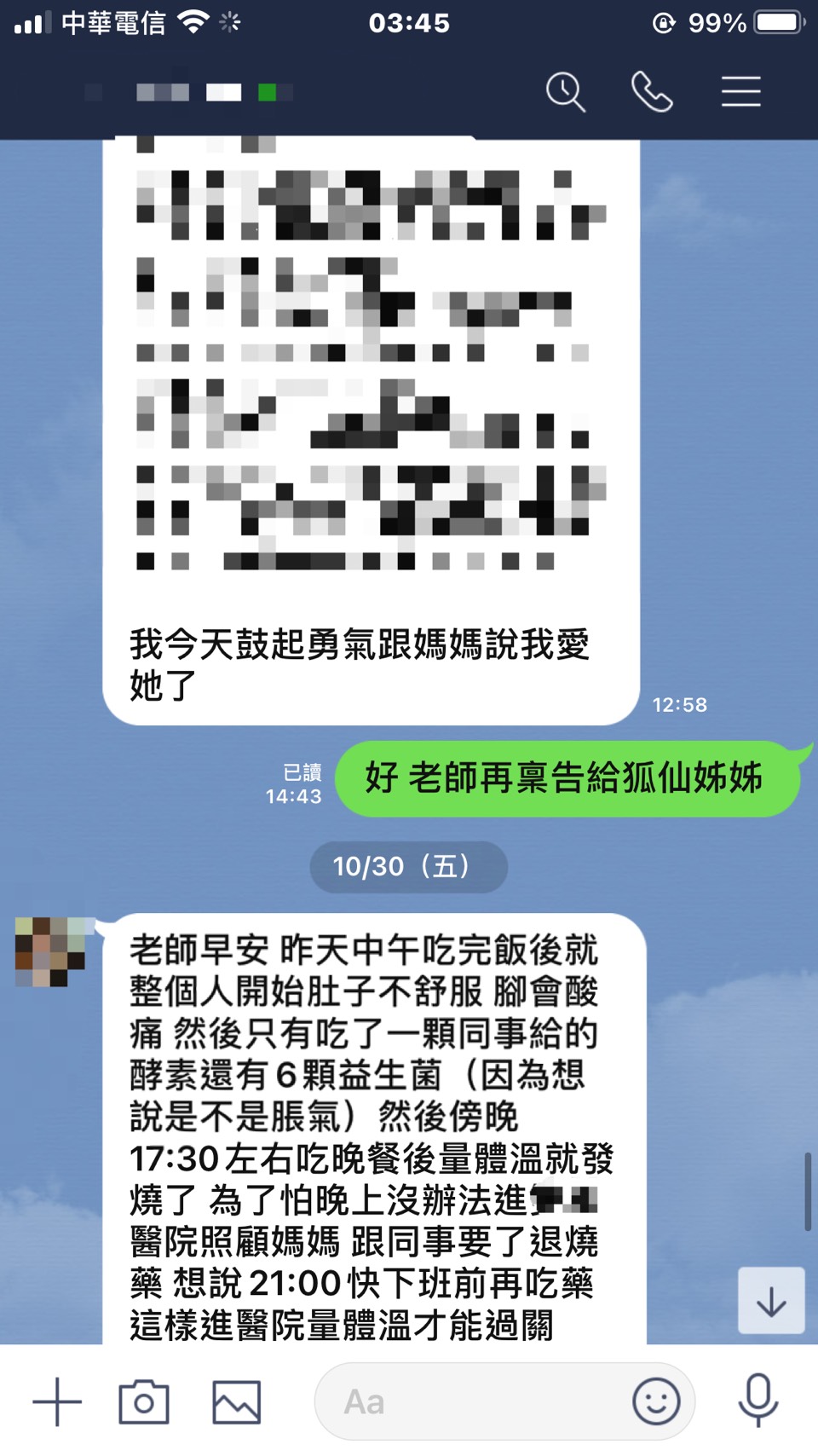Choose a photo from gallery
This screenshot has width=818, height=1456.
click(236, 1401)
